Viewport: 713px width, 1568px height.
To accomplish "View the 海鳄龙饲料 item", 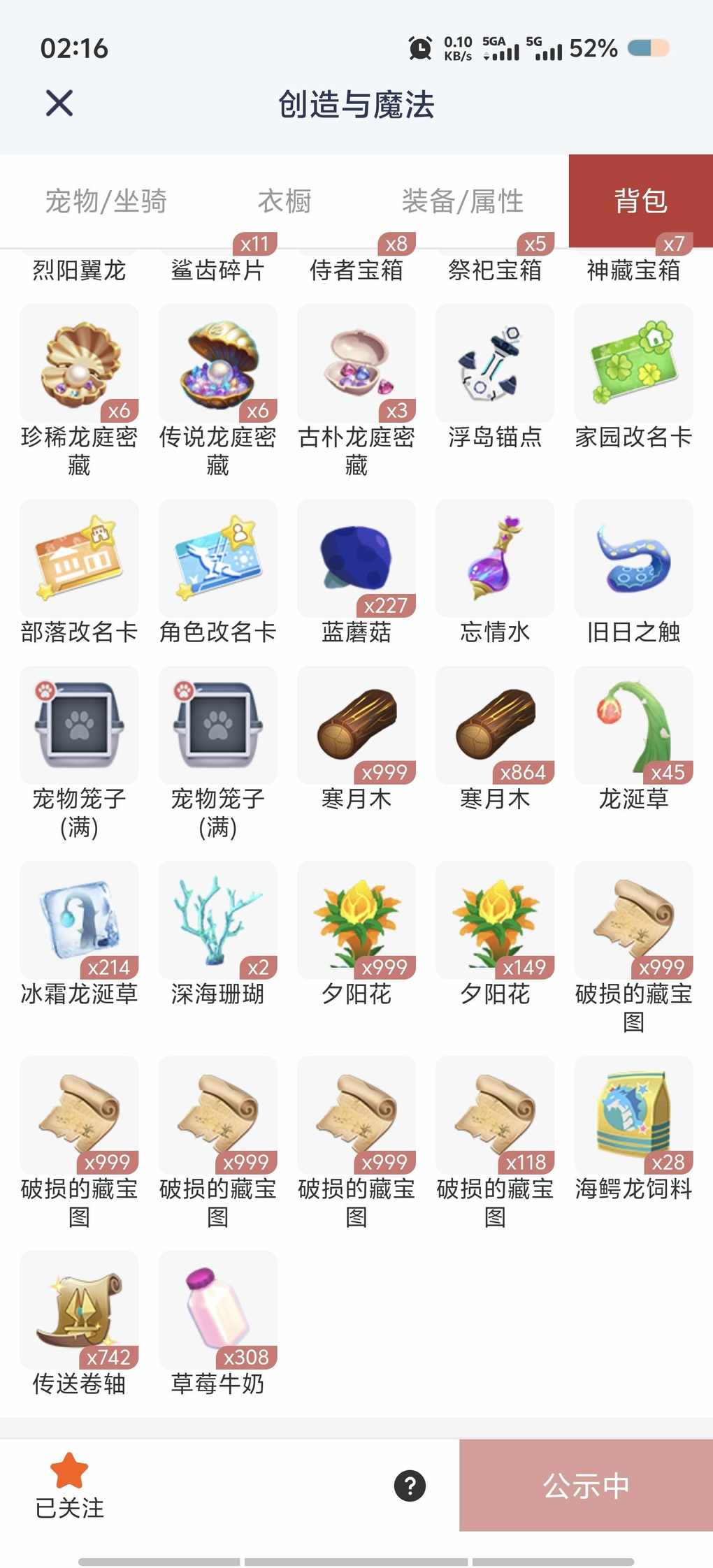I will click(633, 1115).
